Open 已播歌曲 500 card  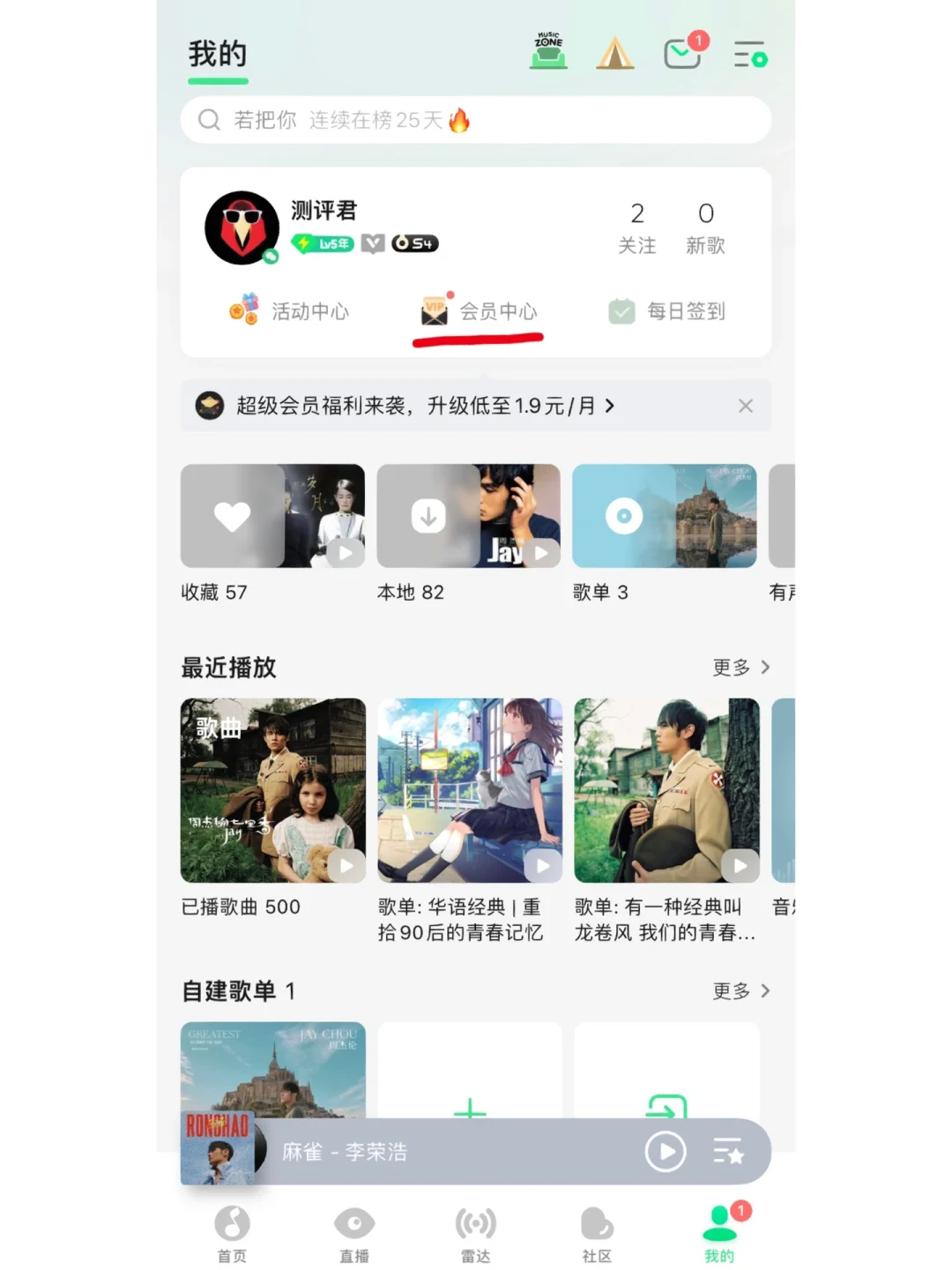[x=272, y=791]
